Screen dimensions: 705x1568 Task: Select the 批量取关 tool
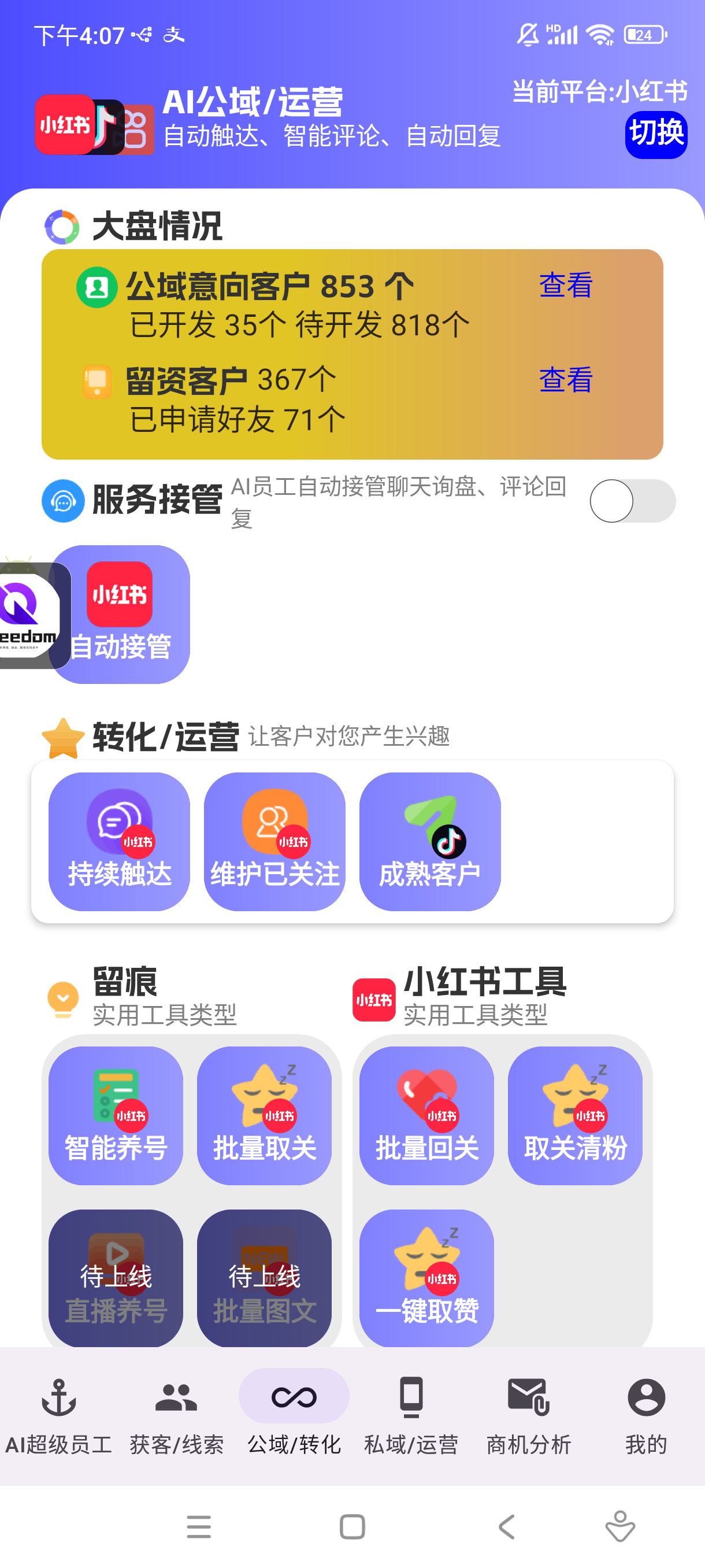pyautogui.click(x=264, y=1115)
